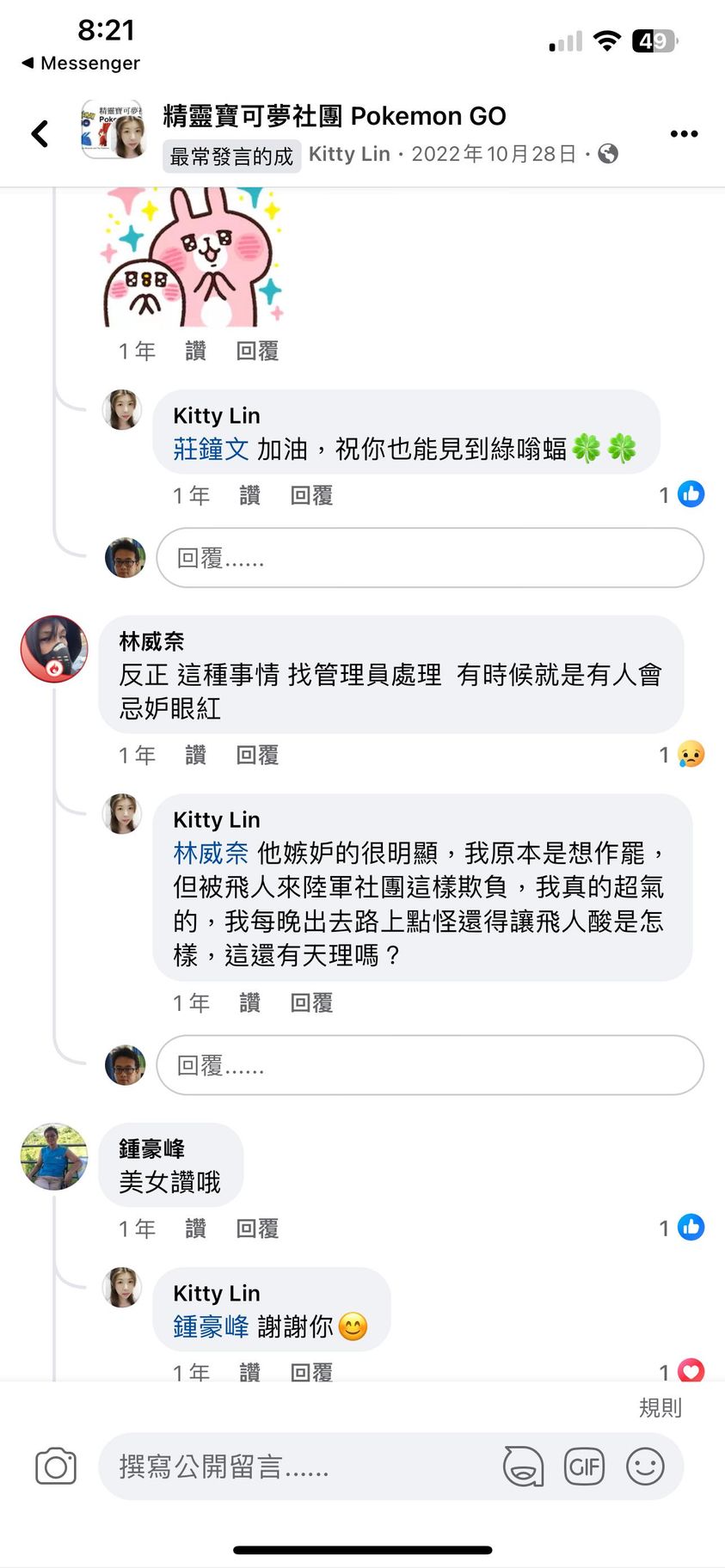This screenshot has width=725, height=1568.
Task: Open the emoji picker in comment box
Action: click(x=645, y=1466)
